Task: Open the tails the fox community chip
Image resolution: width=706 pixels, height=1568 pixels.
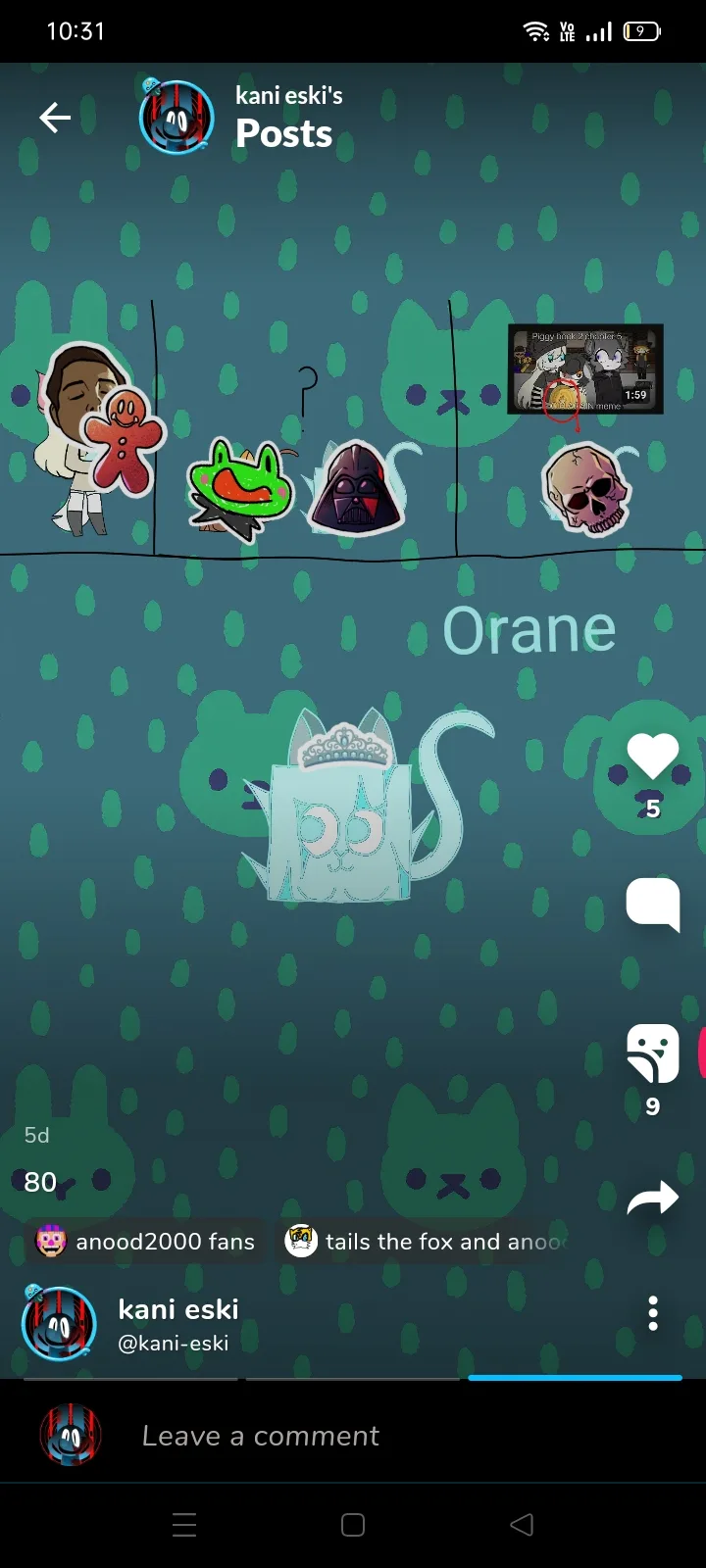Action: click(427, 1242)
